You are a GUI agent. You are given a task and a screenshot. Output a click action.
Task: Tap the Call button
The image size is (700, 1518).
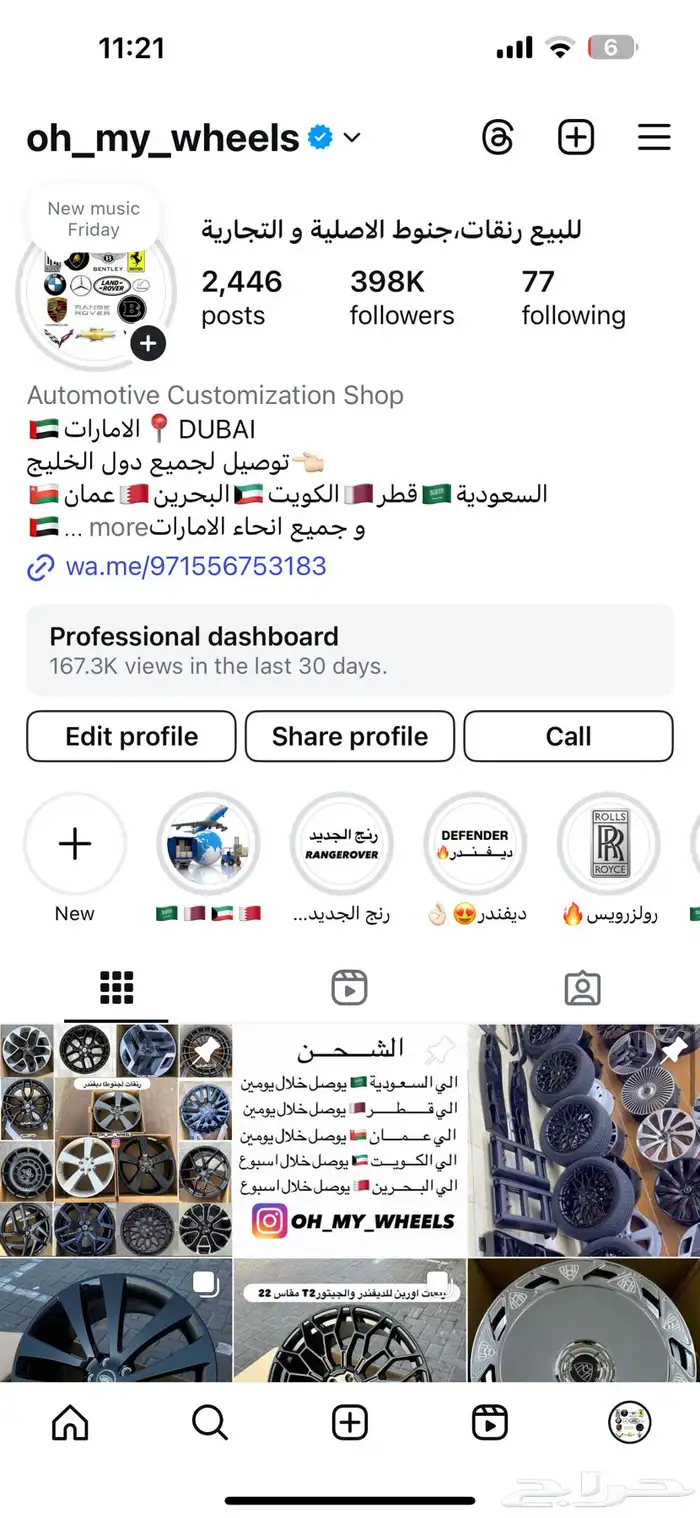568,737
